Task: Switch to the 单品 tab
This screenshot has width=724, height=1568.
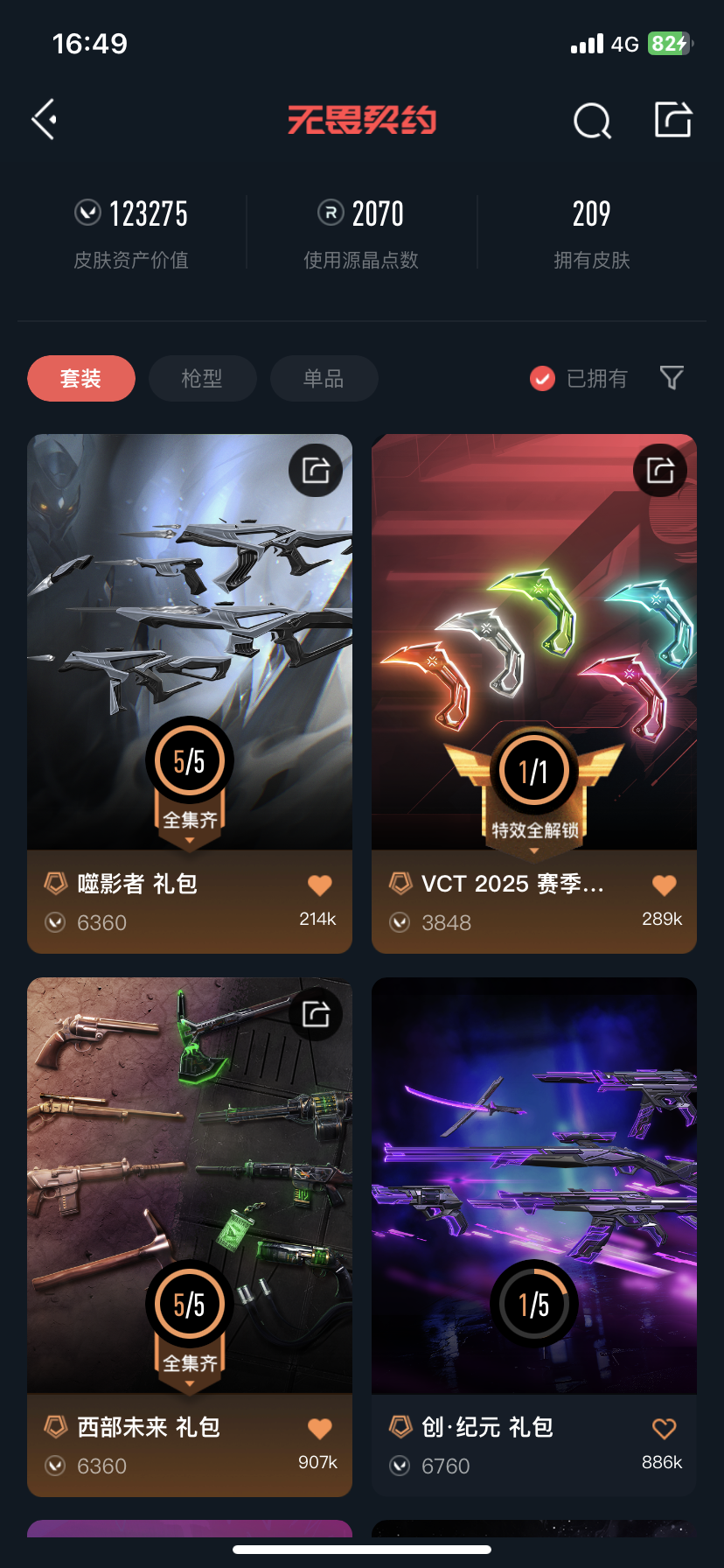Action: click(324, 378)
